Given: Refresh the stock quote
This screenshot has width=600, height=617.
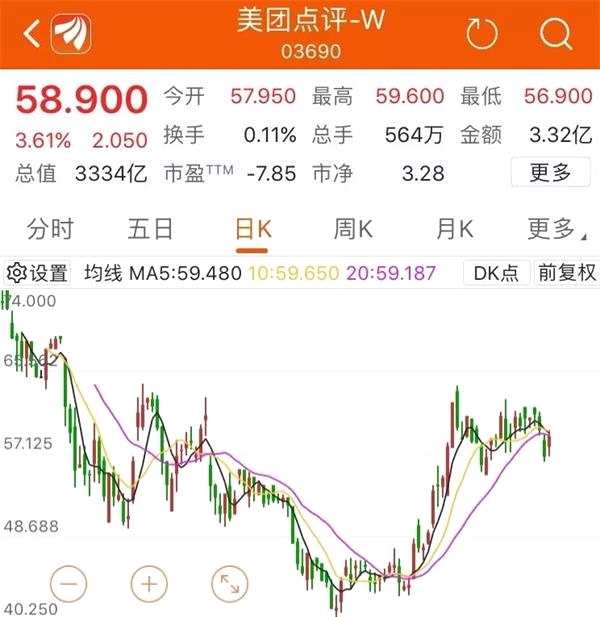Looking at the screenshot, I should pyautogui.click(x=482, y=35).
